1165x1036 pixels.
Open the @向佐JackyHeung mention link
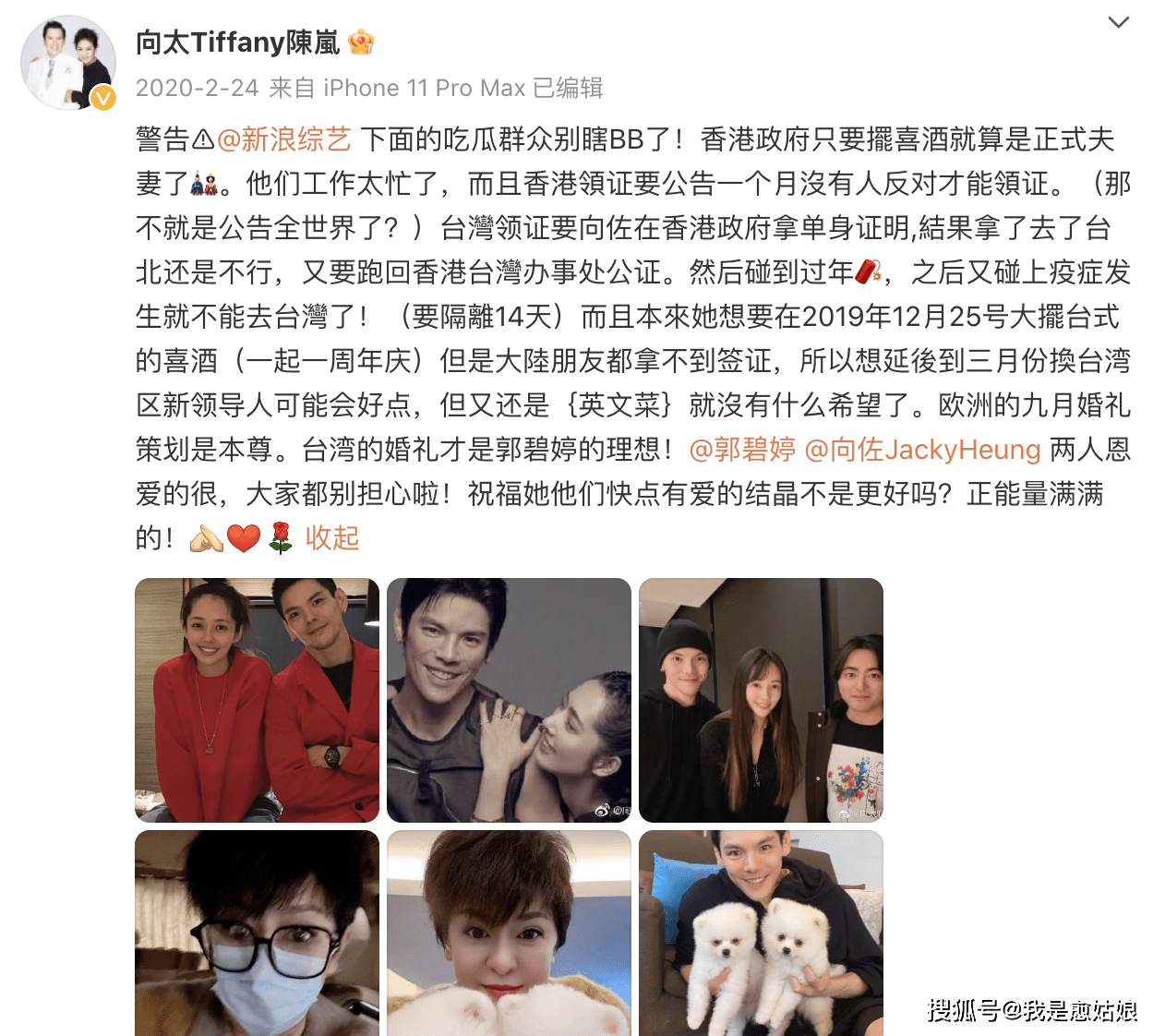pos(922,450)
